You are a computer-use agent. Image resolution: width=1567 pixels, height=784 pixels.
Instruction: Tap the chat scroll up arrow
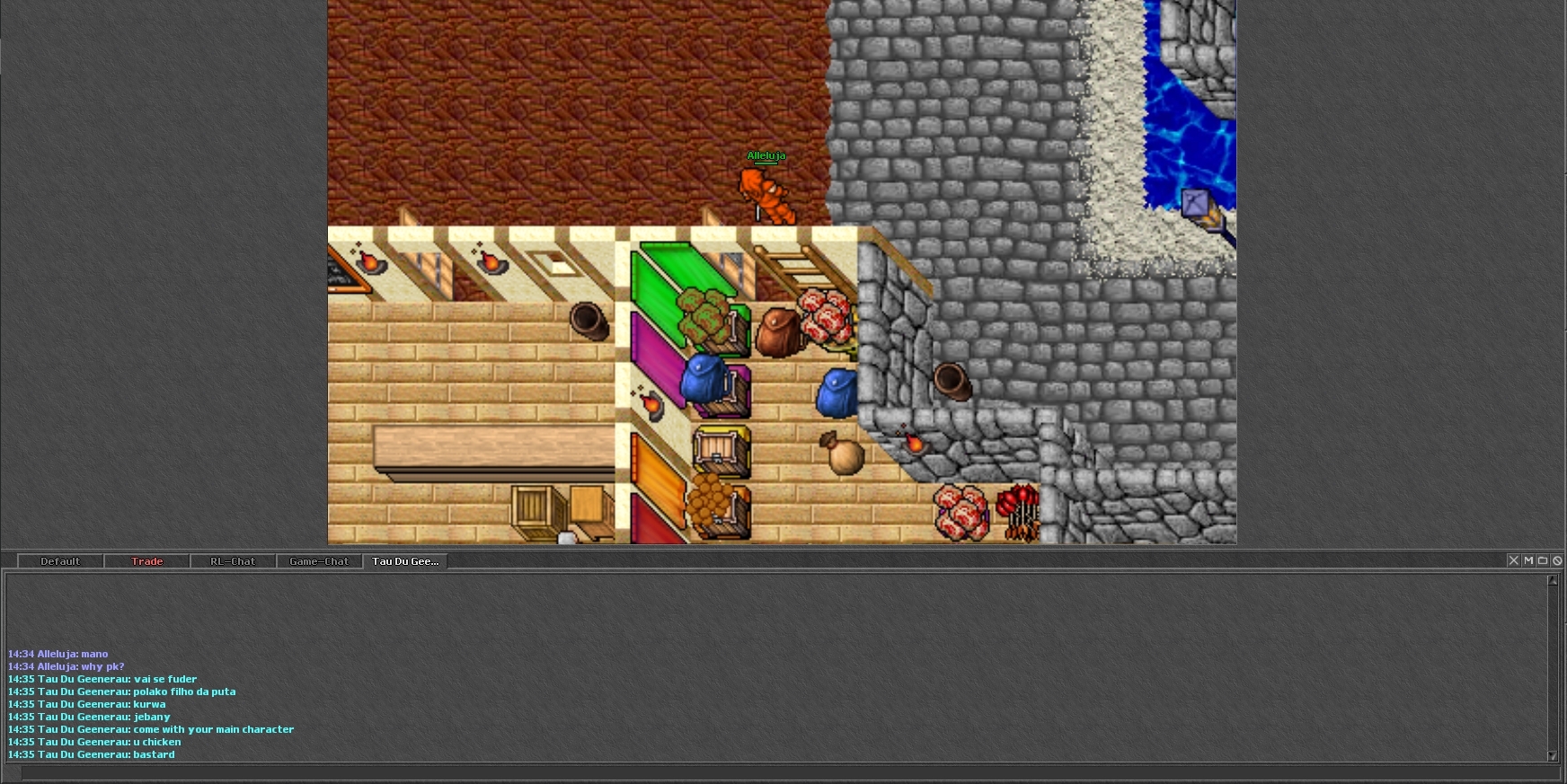point(1553,580)
